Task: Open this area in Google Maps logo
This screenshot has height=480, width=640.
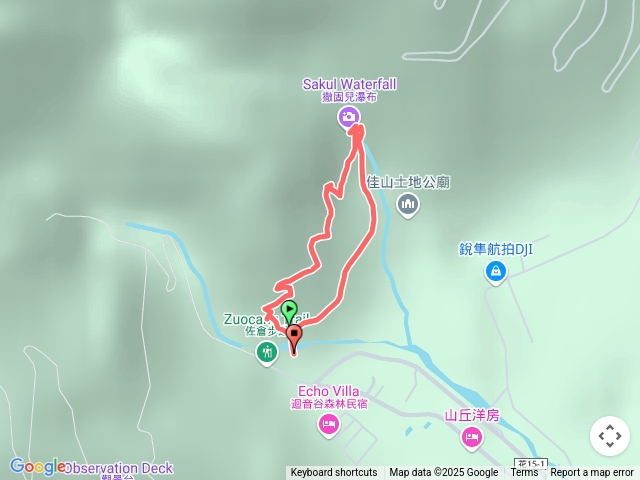Action: coord(36,466)
